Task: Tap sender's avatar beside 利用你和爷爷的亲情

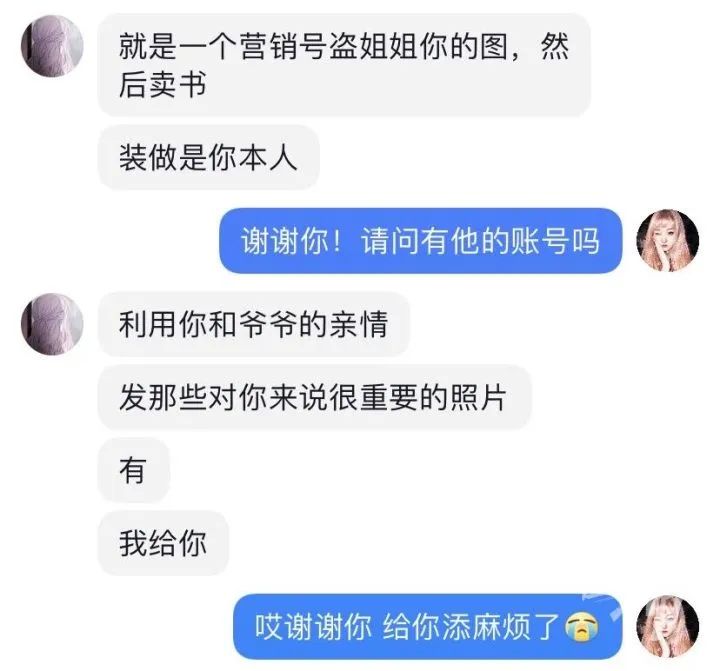Action: [x=52, y=324]
